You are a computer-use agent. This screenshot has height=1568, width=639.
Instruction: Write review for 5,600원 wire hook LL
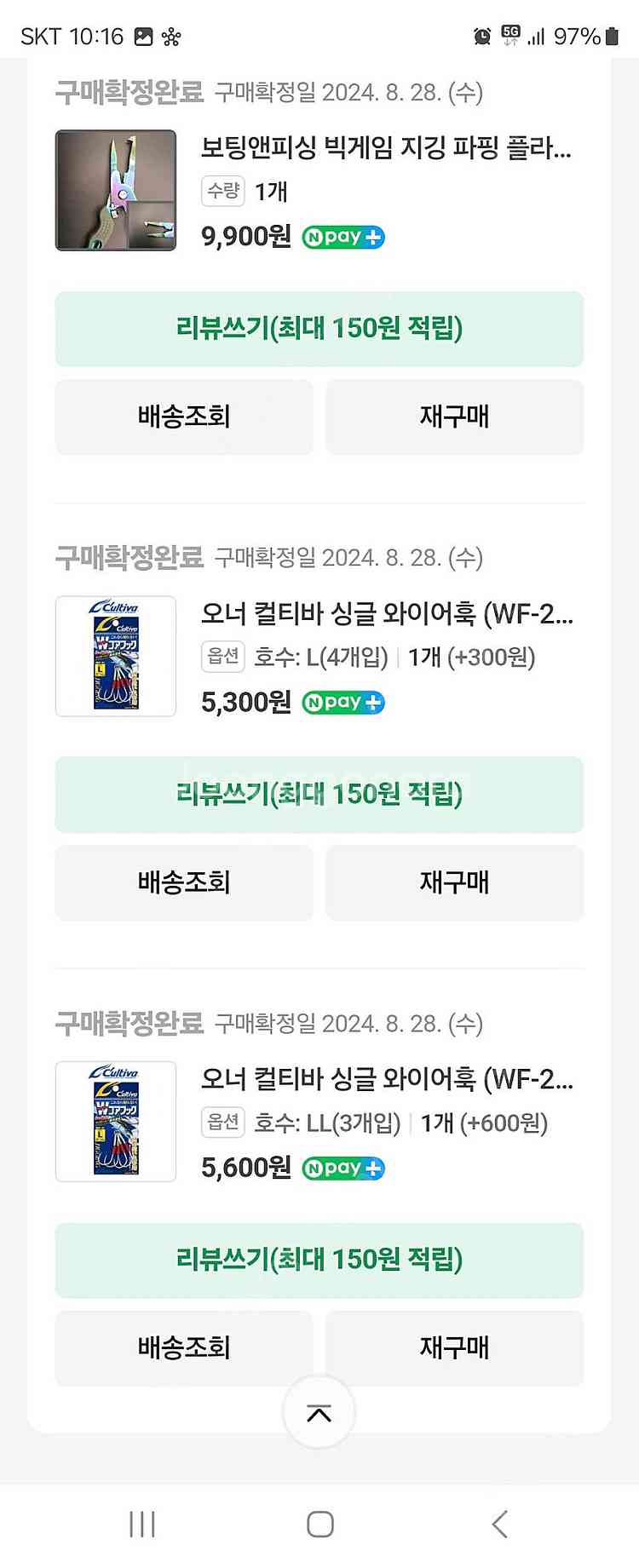pyautogui.click(x=319, y=1260)
